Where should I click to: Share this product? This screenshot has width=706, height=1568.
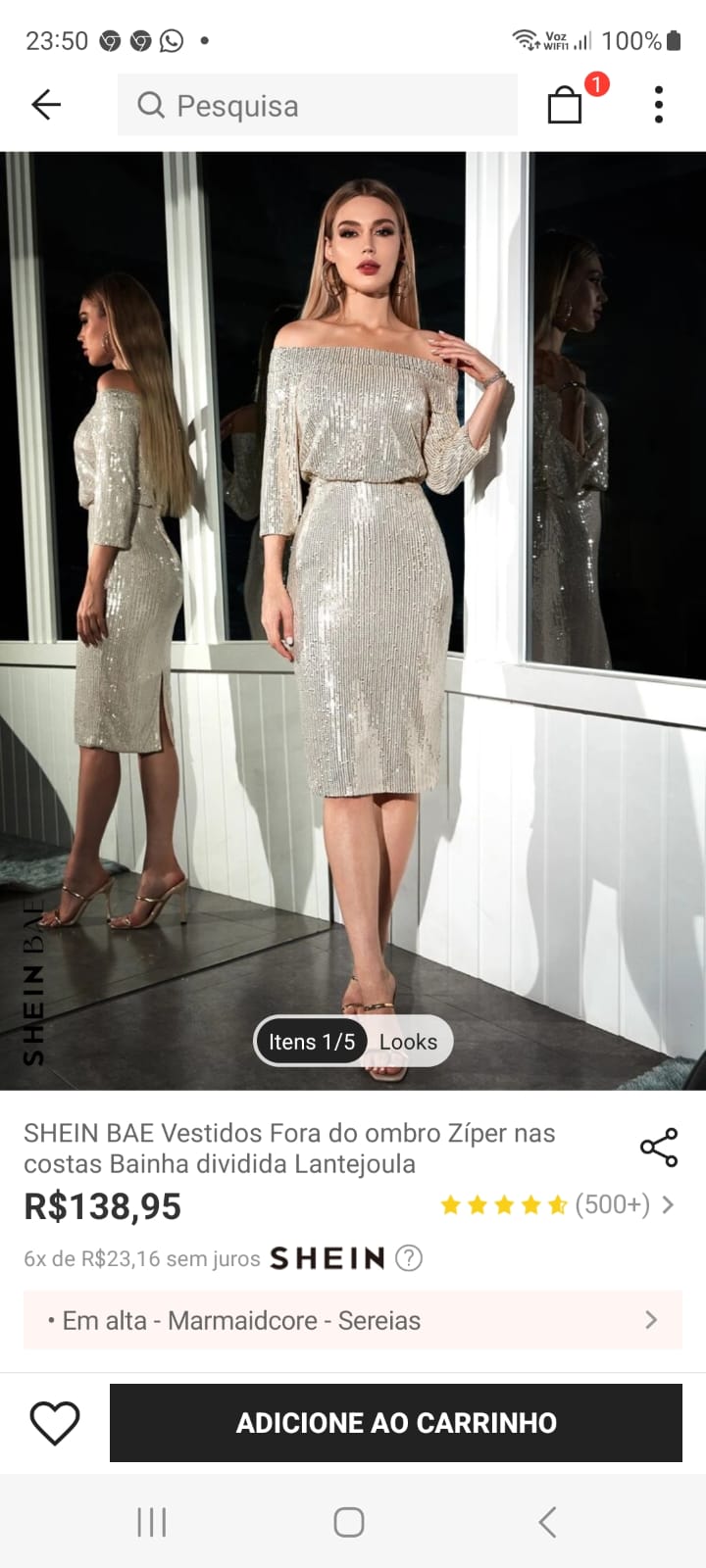(658, 1147)
